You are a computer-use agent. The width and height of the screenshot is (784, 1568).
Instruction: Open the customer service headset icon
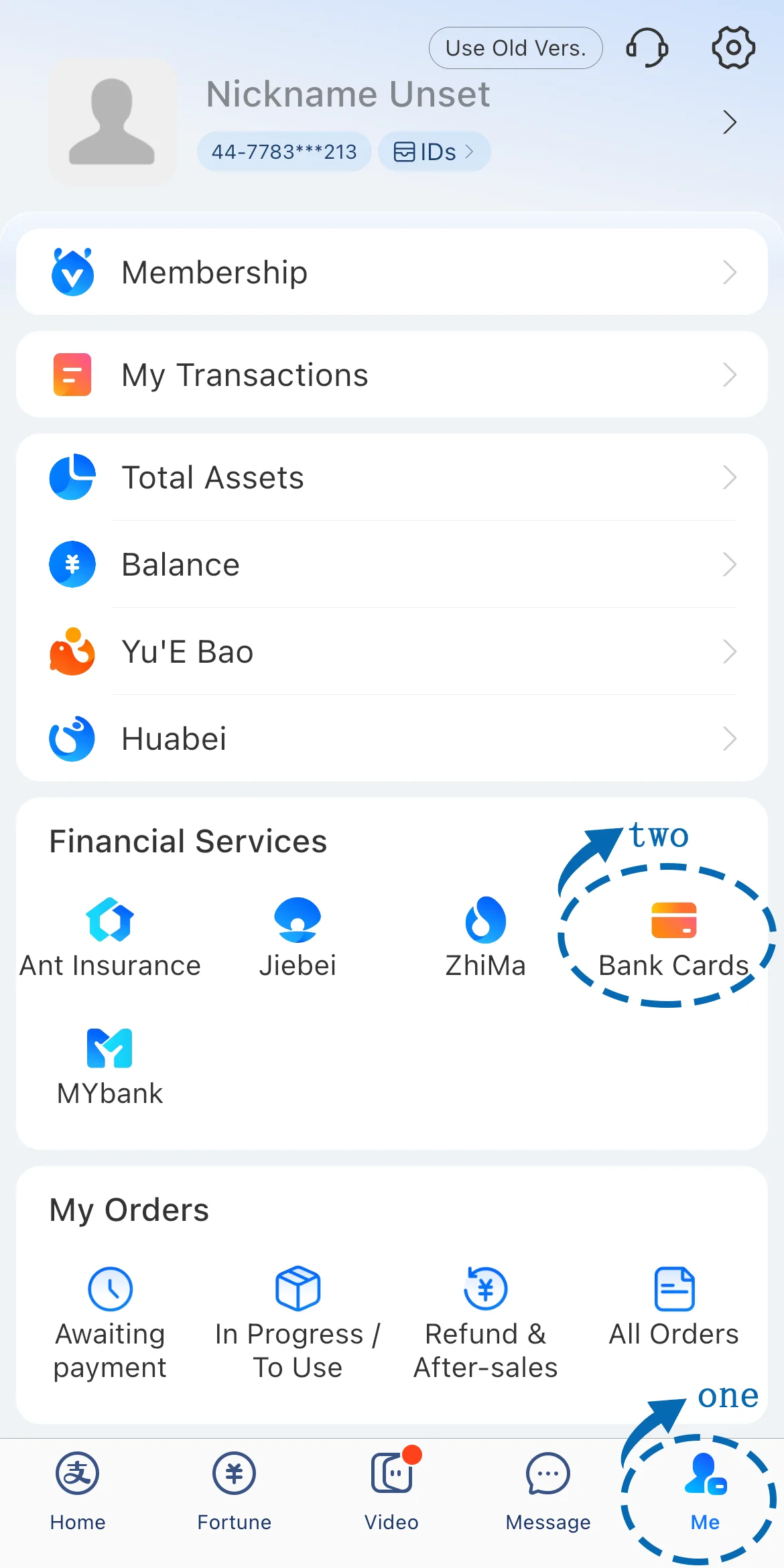(647, 48)
